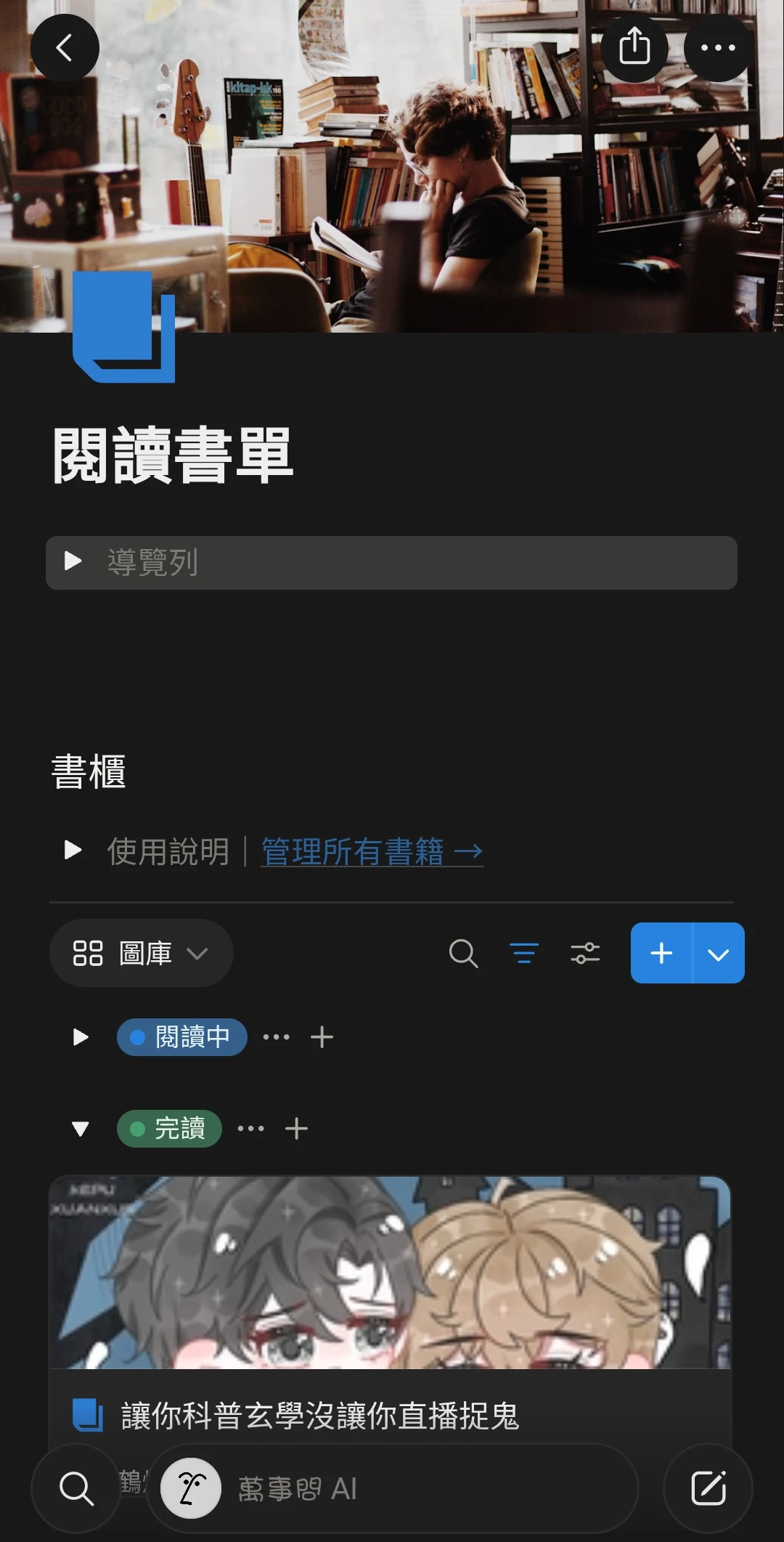Open the 管理所有書籍 link
The width and height of the screenshot is (784, 1542).
pyautogui.click(x=372, y=851)
